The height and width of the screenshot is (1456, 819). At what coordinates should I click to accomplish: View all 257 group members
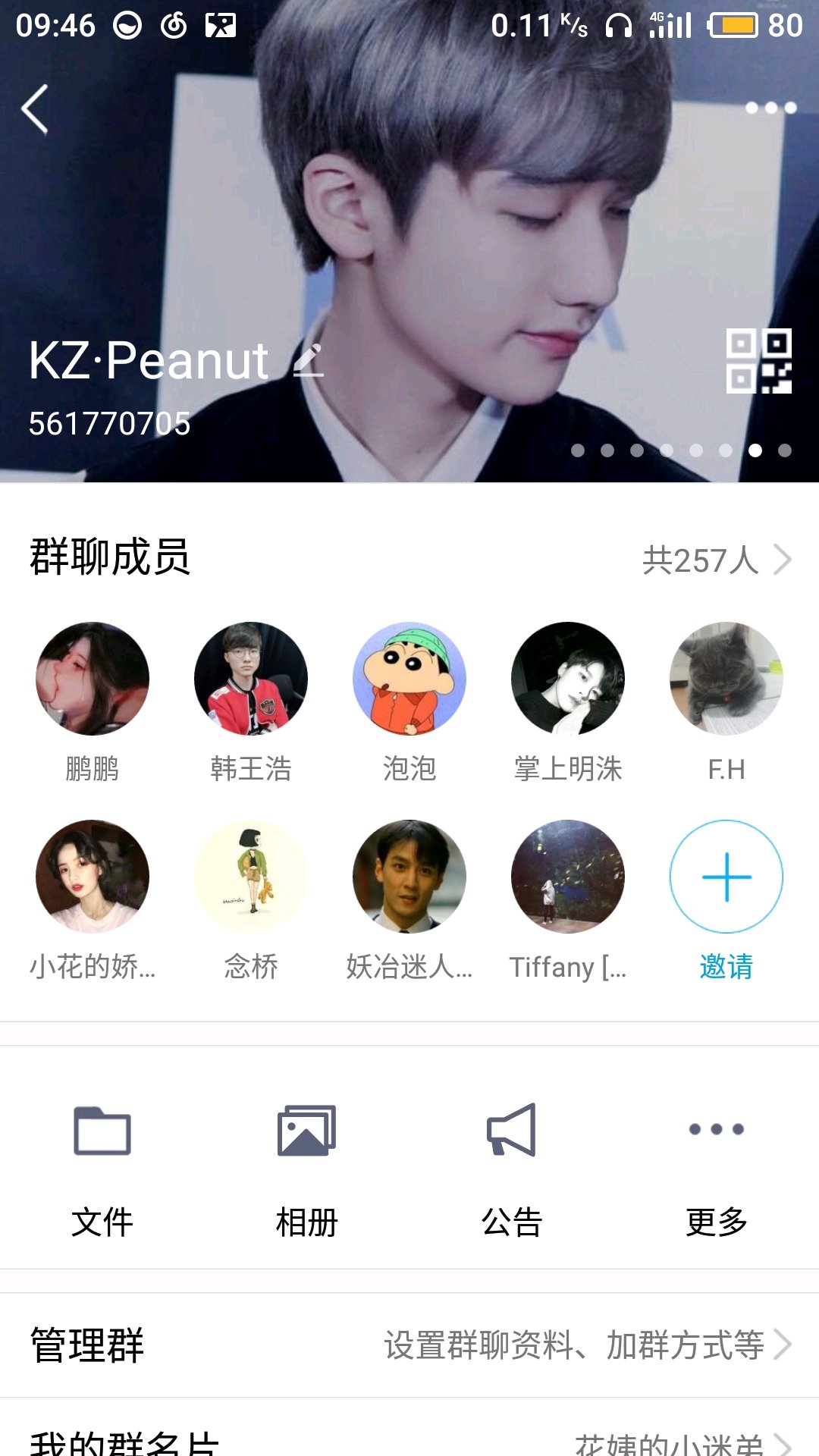pyautogui.click(x=716, y=560)
